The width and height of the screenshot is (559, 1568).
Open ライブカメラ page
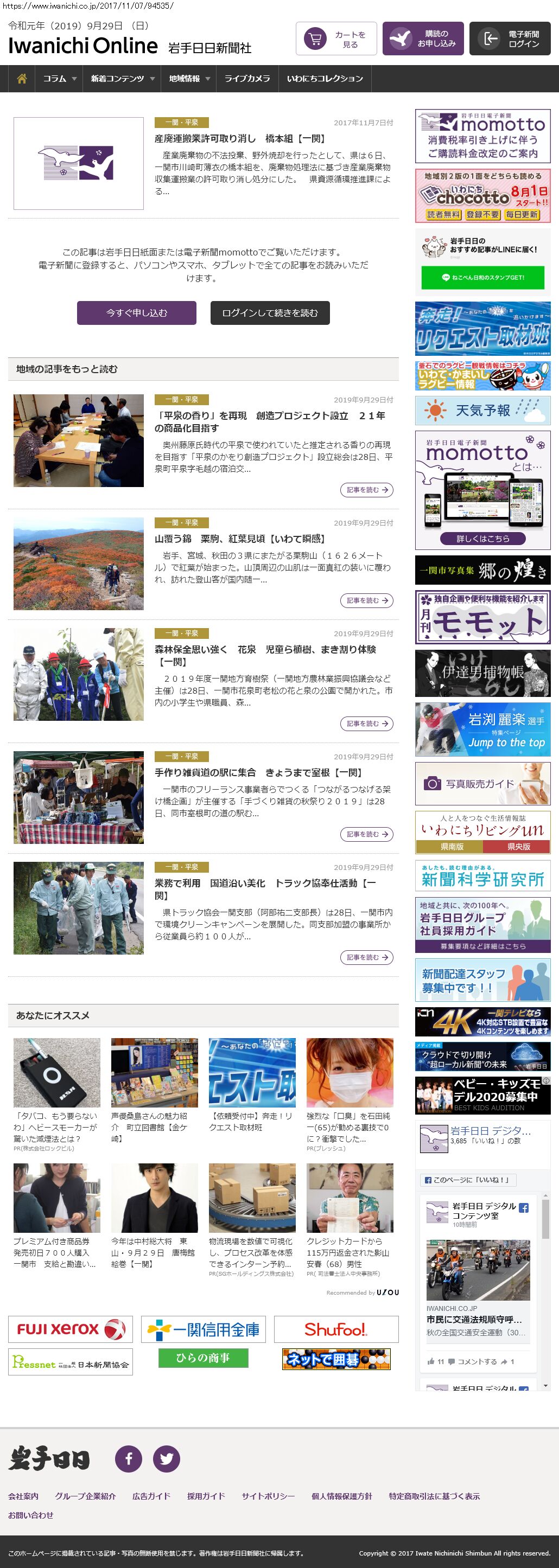coord(246,79)
